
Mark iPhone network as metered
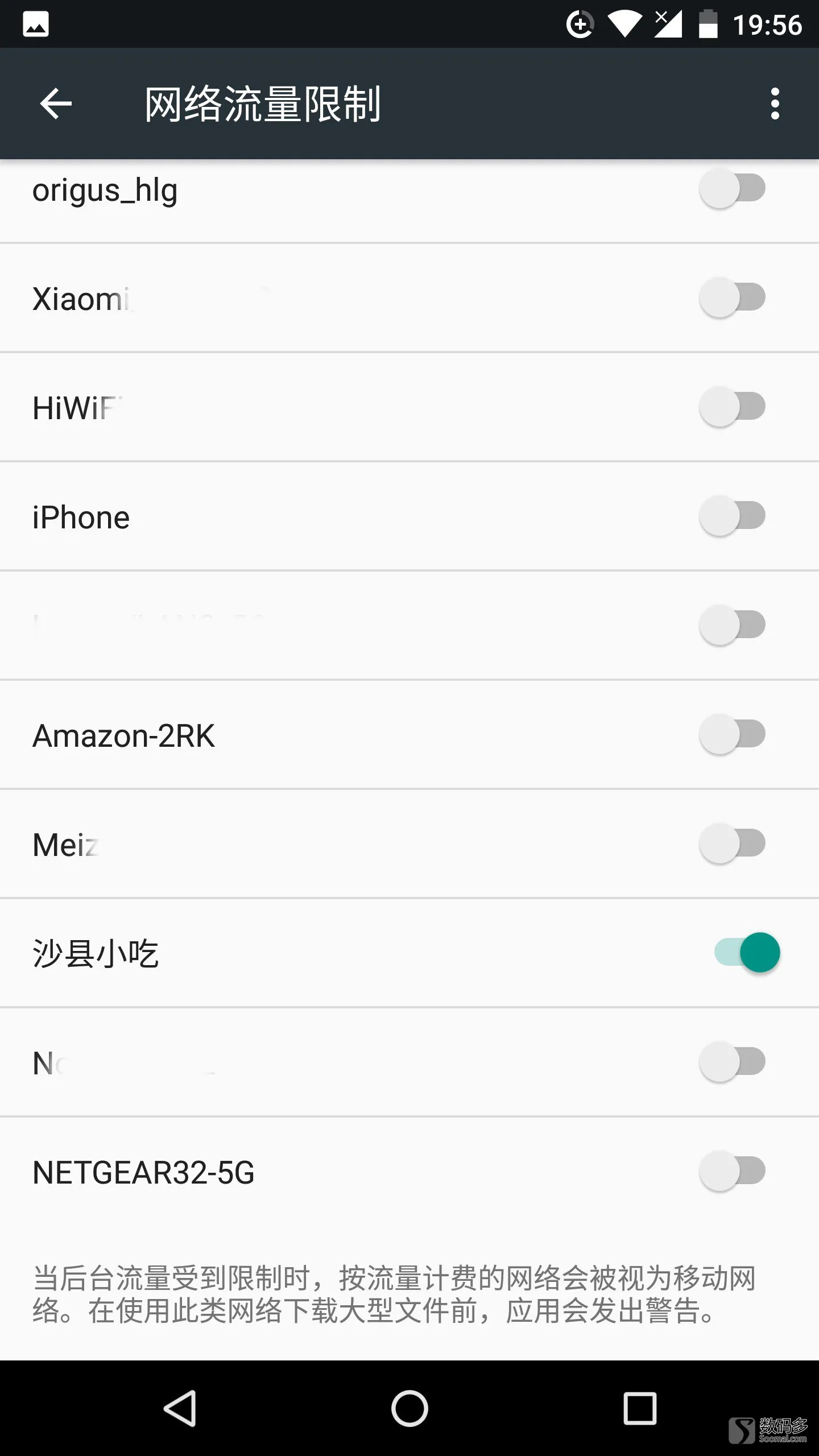733,516
